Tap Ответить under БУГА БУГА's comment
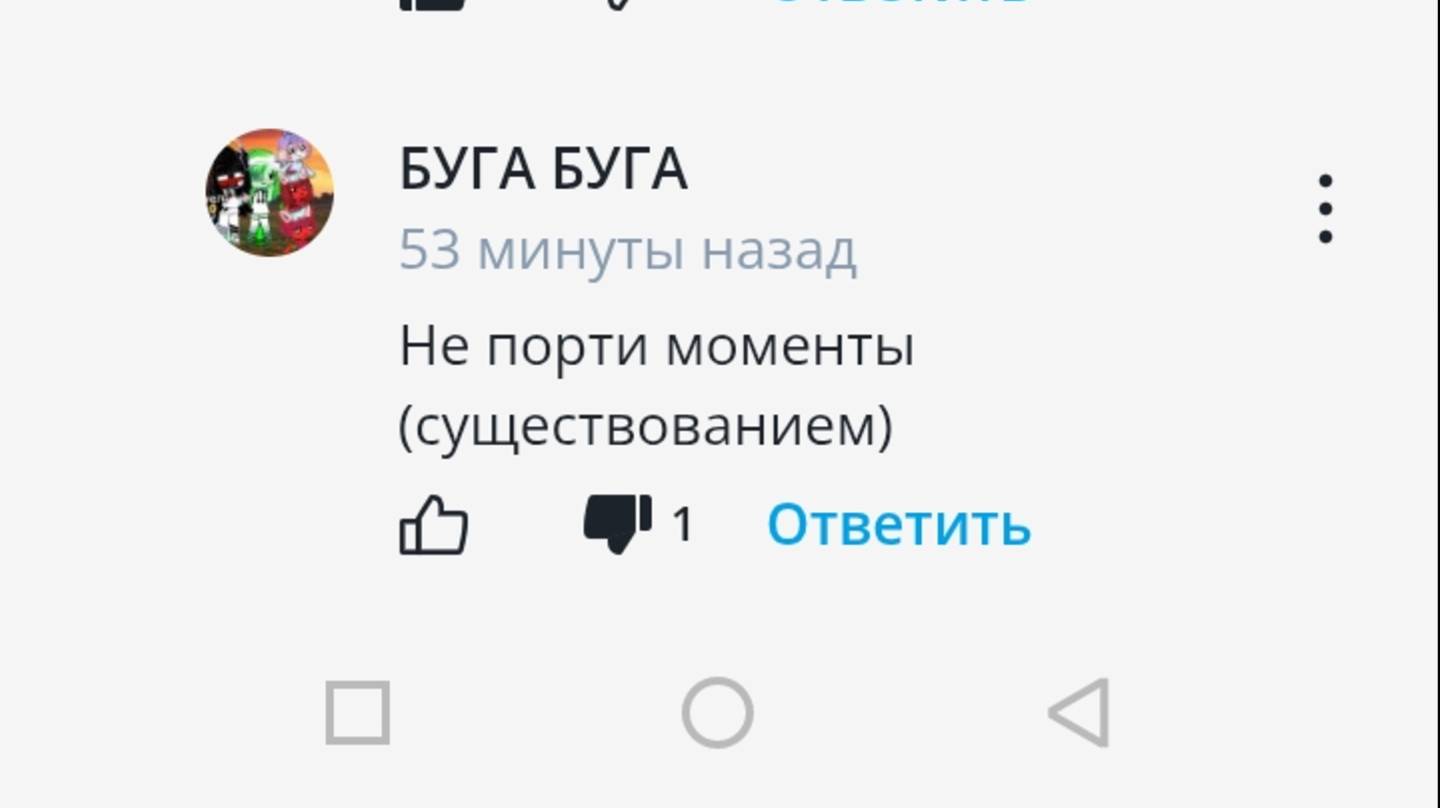Viewport: 1440px width, 808px height. tap(898, 524)
